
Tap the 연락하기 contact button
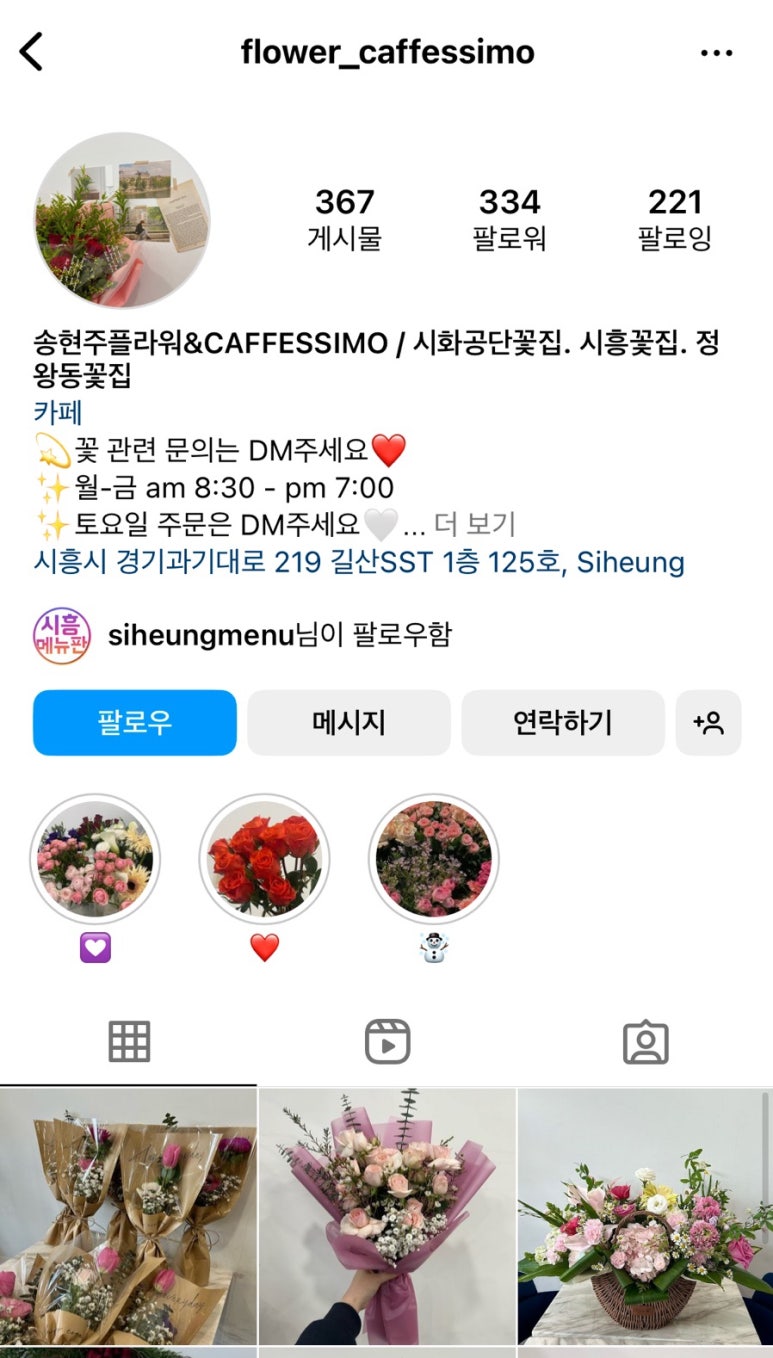pyautogui.click(x=562, y=722)
